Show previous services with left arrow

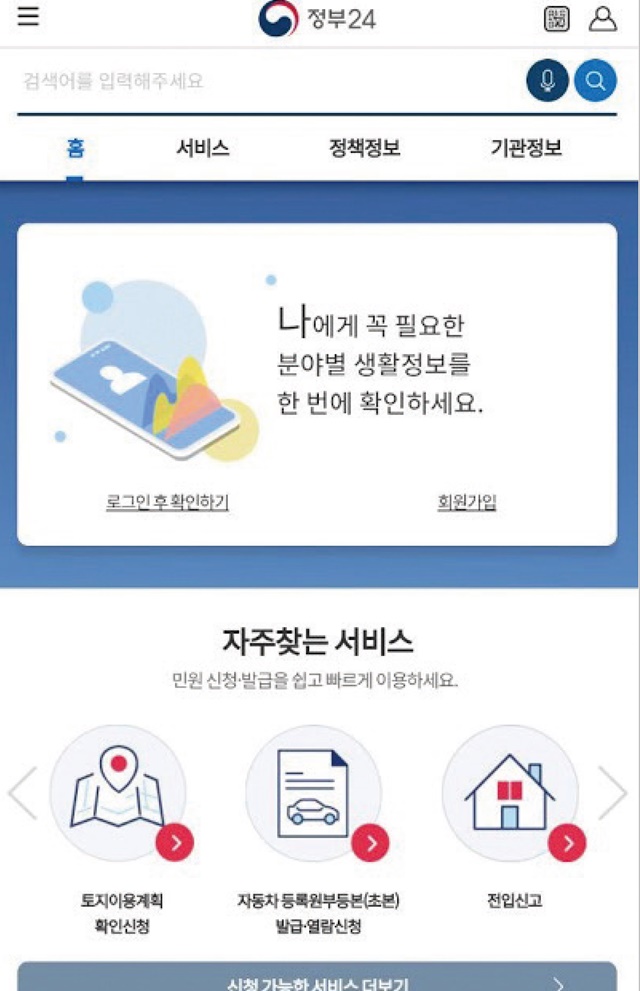click(x=22, y=793)
